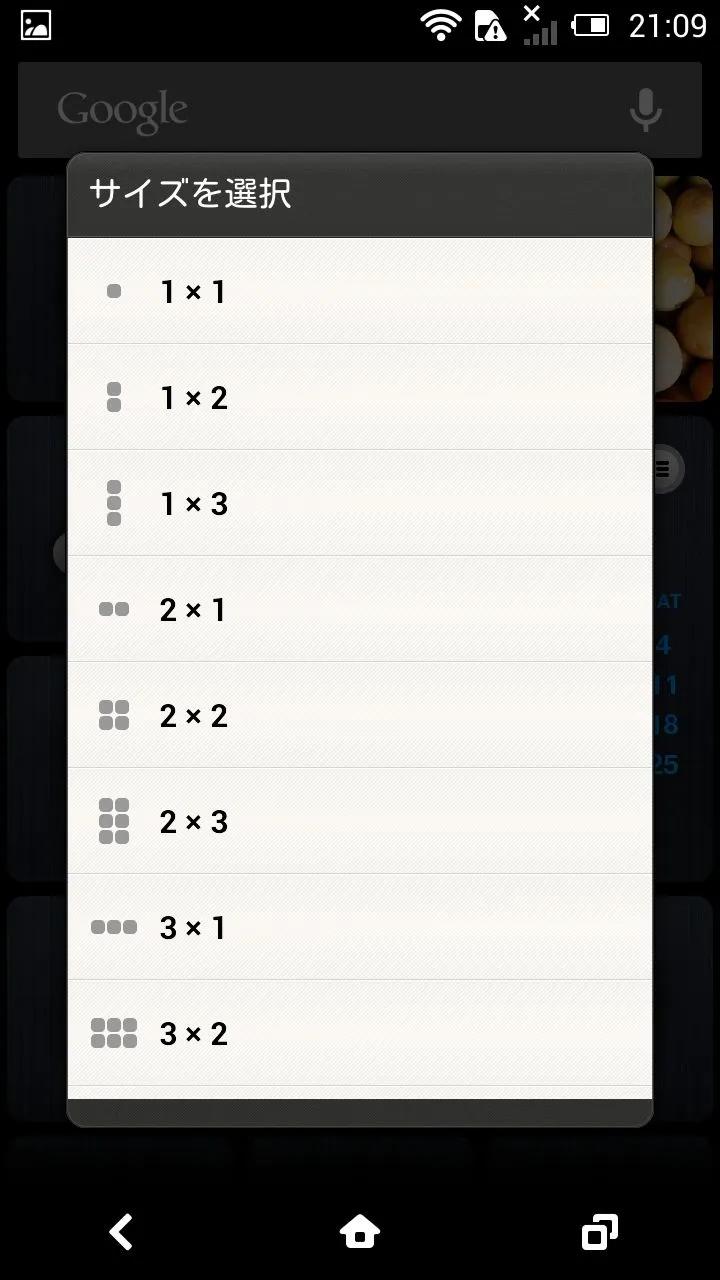The height and width of the screenshot is (1280, 720).
Task: Select the 3 × 1 size option
Action: click(x=360, y=928)
